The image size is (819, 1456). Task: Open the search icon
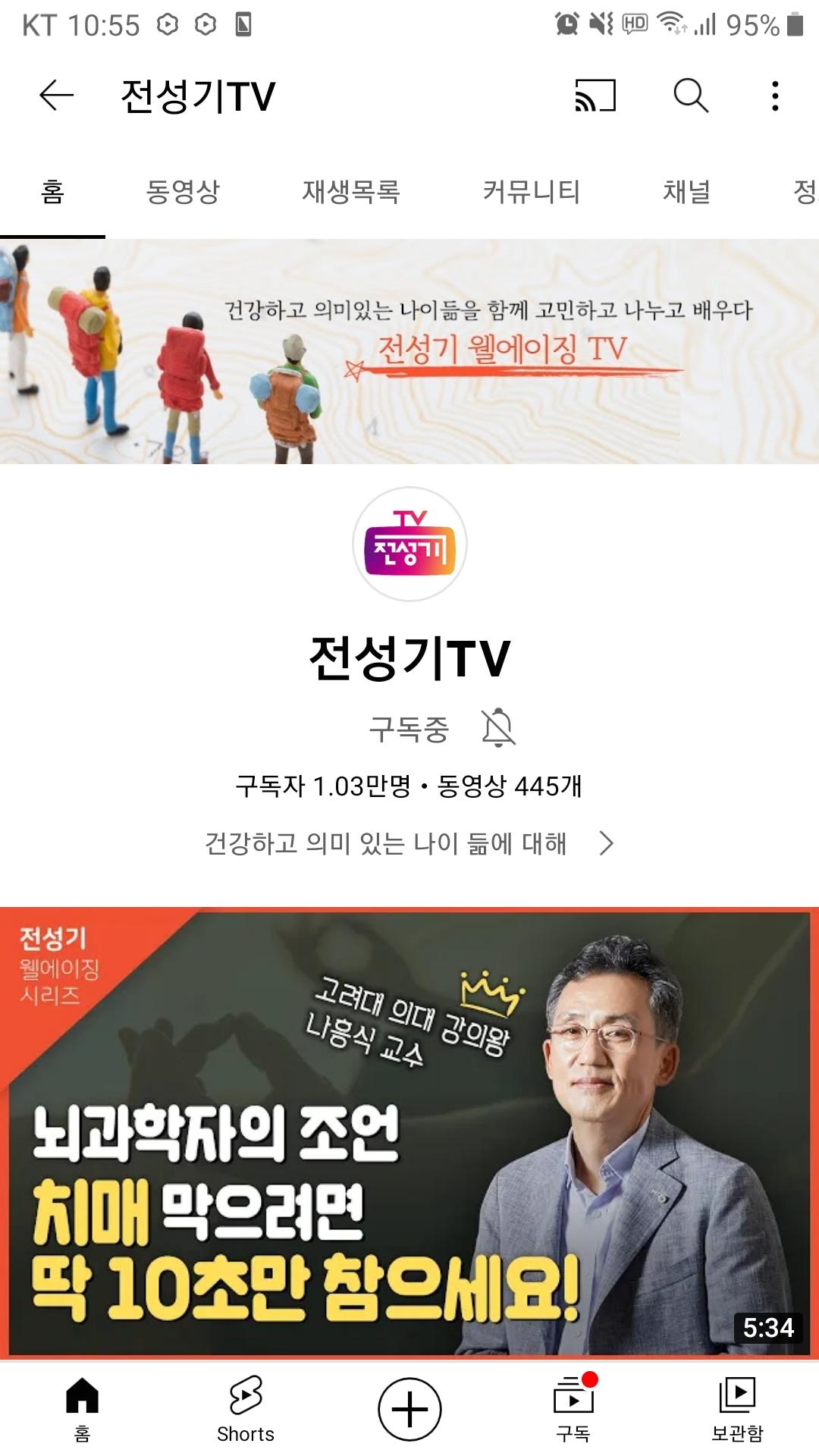(x=691, y=96)
